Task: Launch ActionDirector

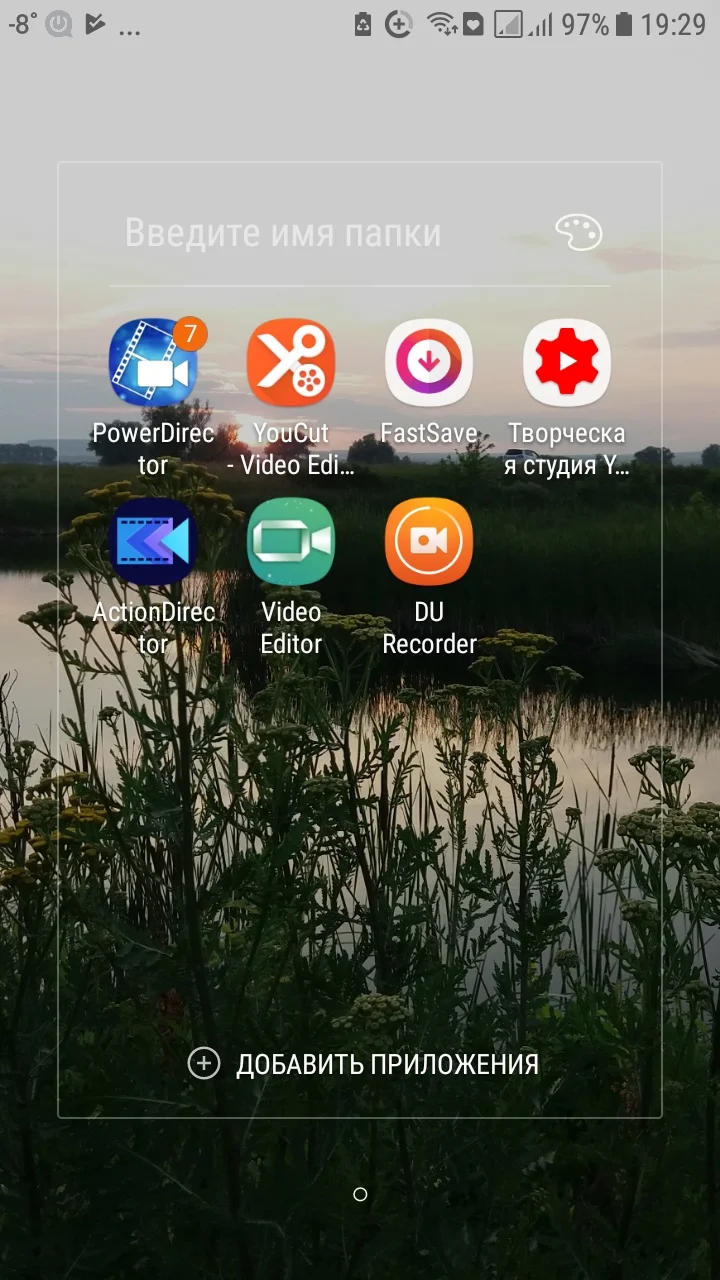Action: (x=152, y=540)
